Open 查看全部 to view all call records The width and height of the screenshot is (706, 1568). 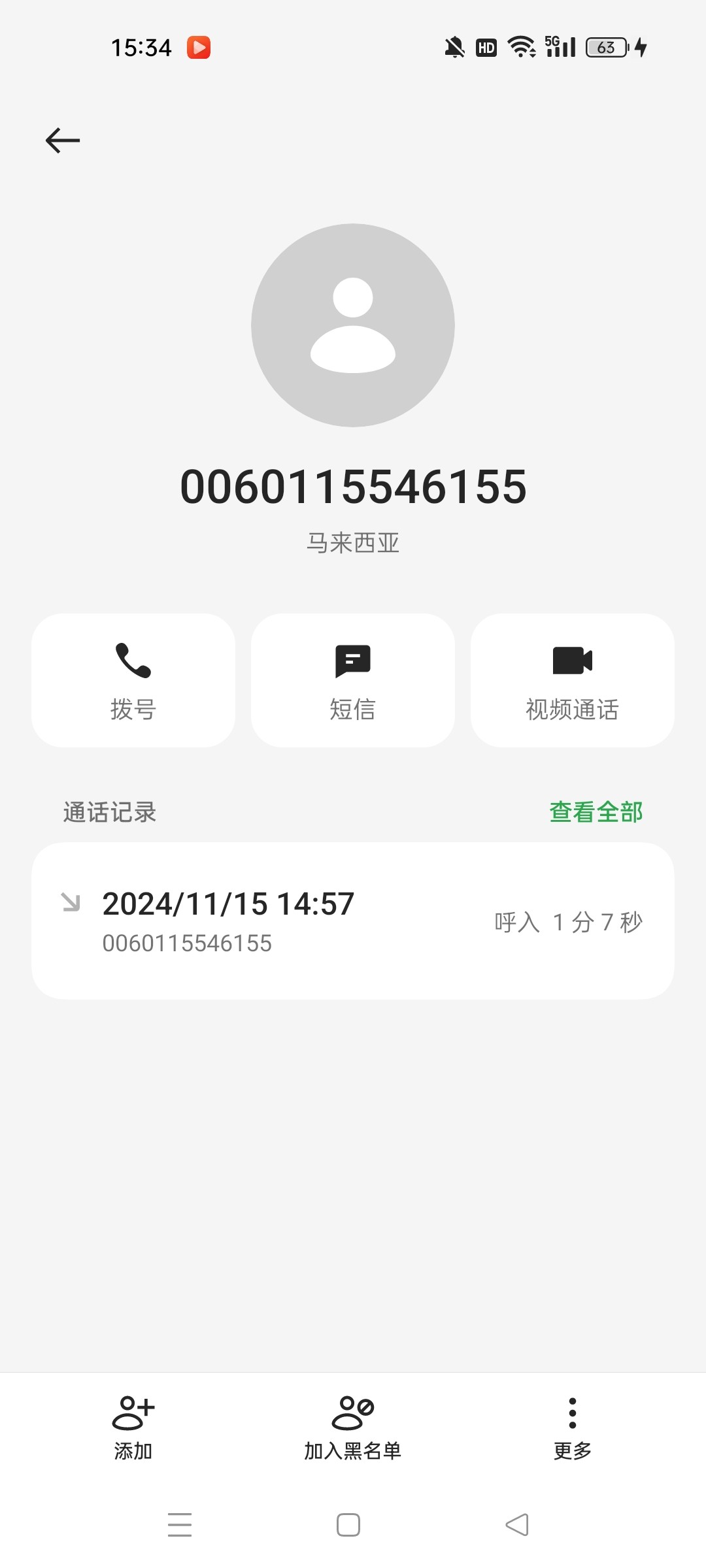click(596, 812)
